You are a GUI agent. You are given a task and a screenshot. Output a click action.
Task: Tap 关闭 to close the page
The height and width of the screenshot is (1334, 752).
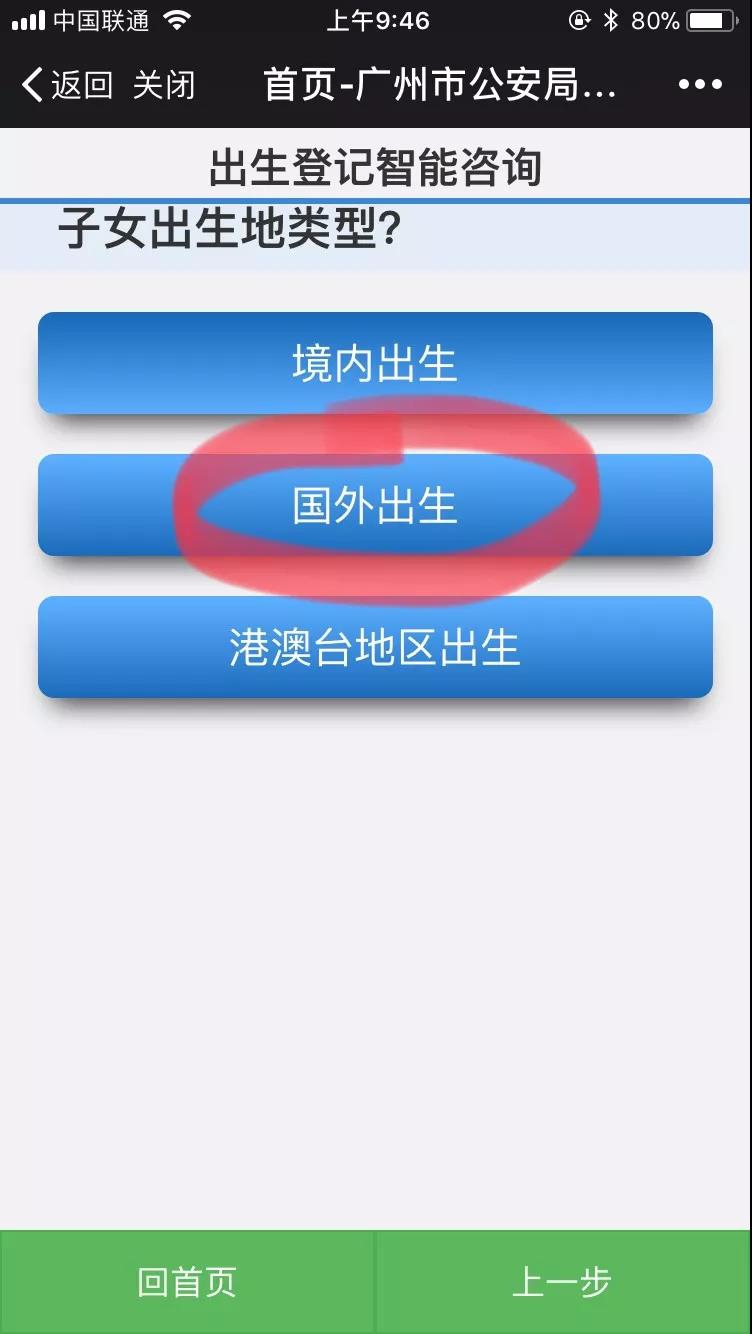point(163,85)
